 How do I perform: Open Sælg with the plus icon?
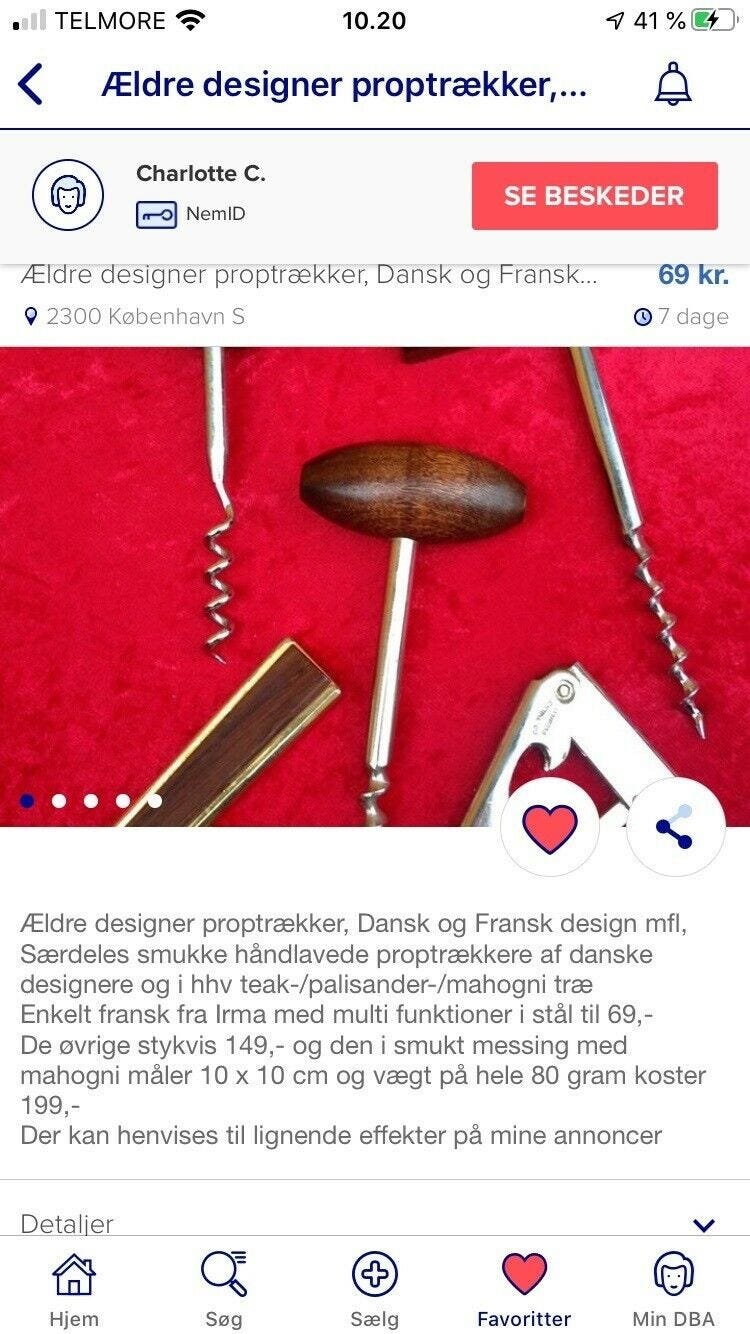(375, 1275)
